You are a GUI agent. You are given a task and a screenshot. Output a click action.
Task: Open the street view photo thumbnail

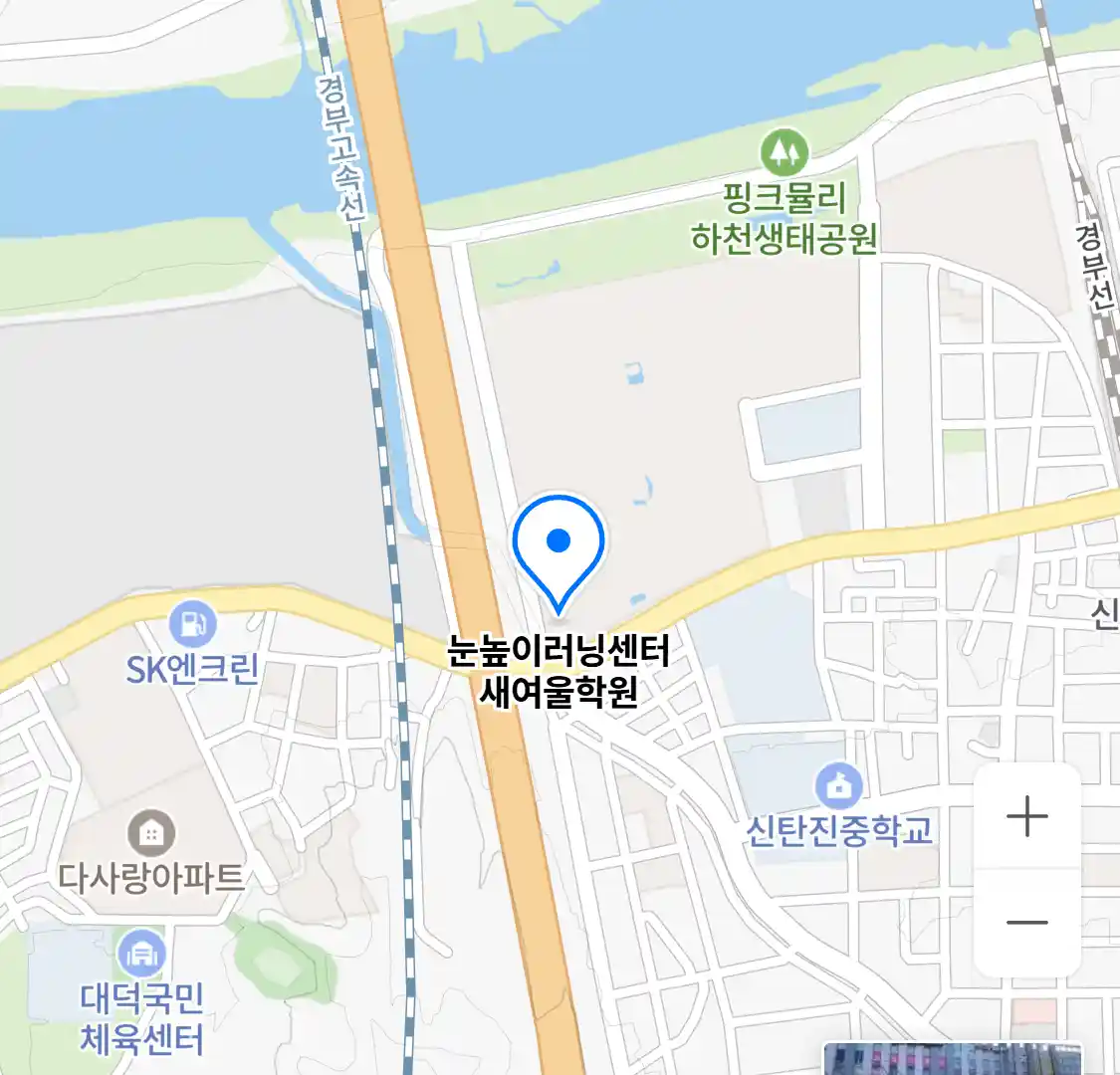(951, 1059)
